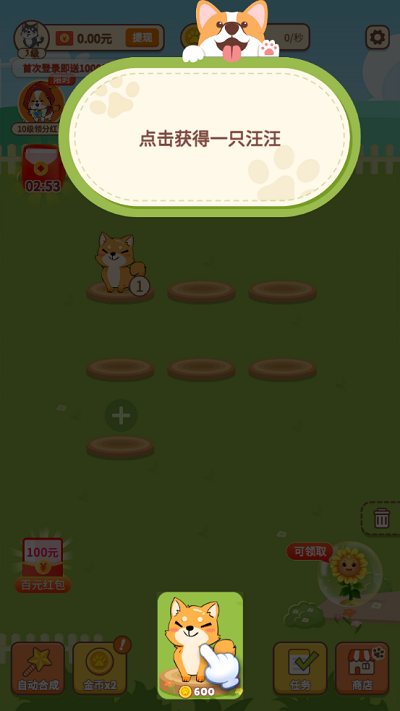Open the settings gear
The image size is (400, 711).
coord(377,37)
